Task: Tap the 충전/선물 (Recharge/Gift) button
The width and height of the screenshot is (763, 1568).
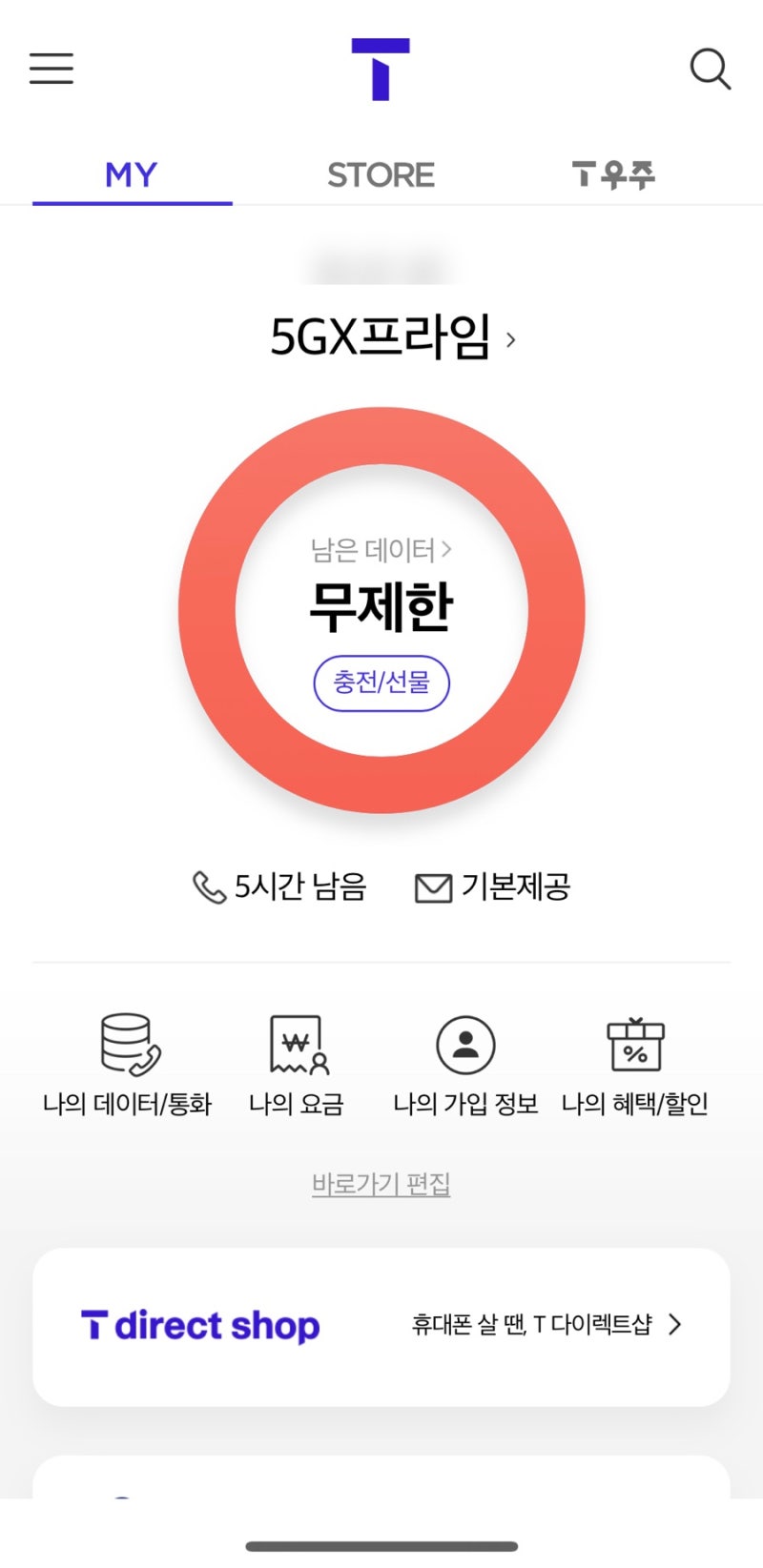Action: point(381,682)
